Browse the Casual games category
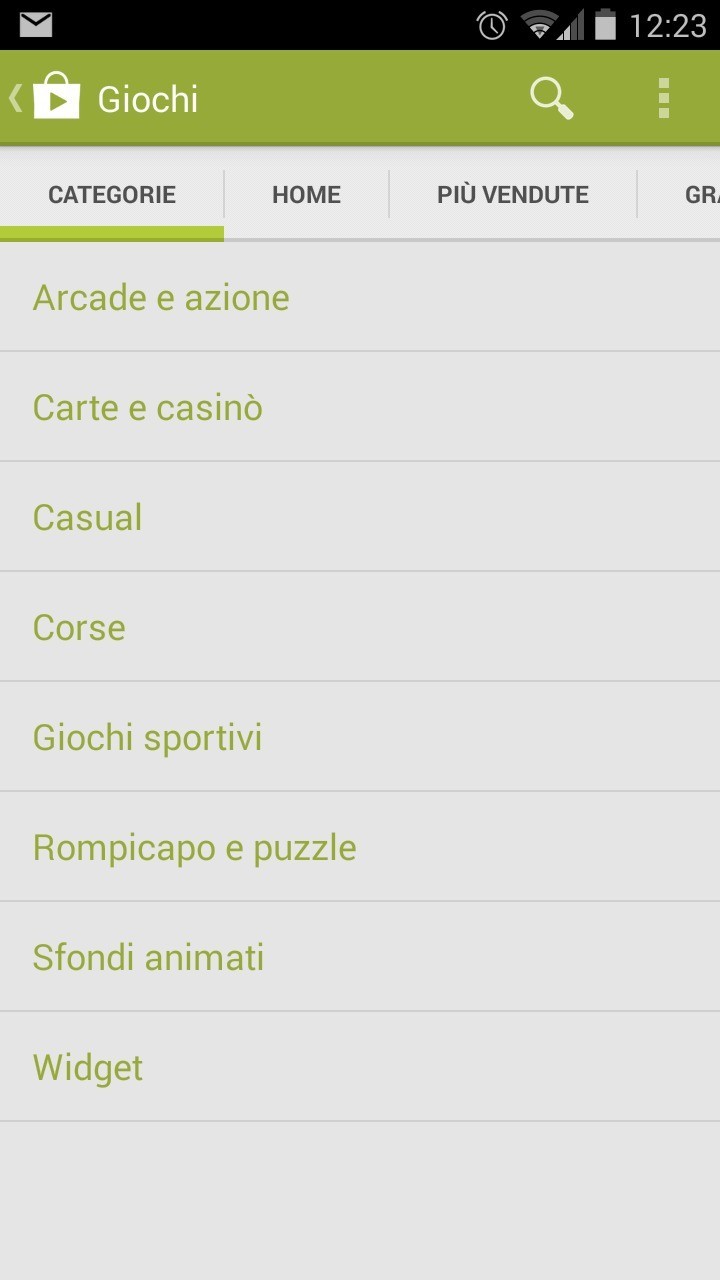 click(x=88, y=518)
